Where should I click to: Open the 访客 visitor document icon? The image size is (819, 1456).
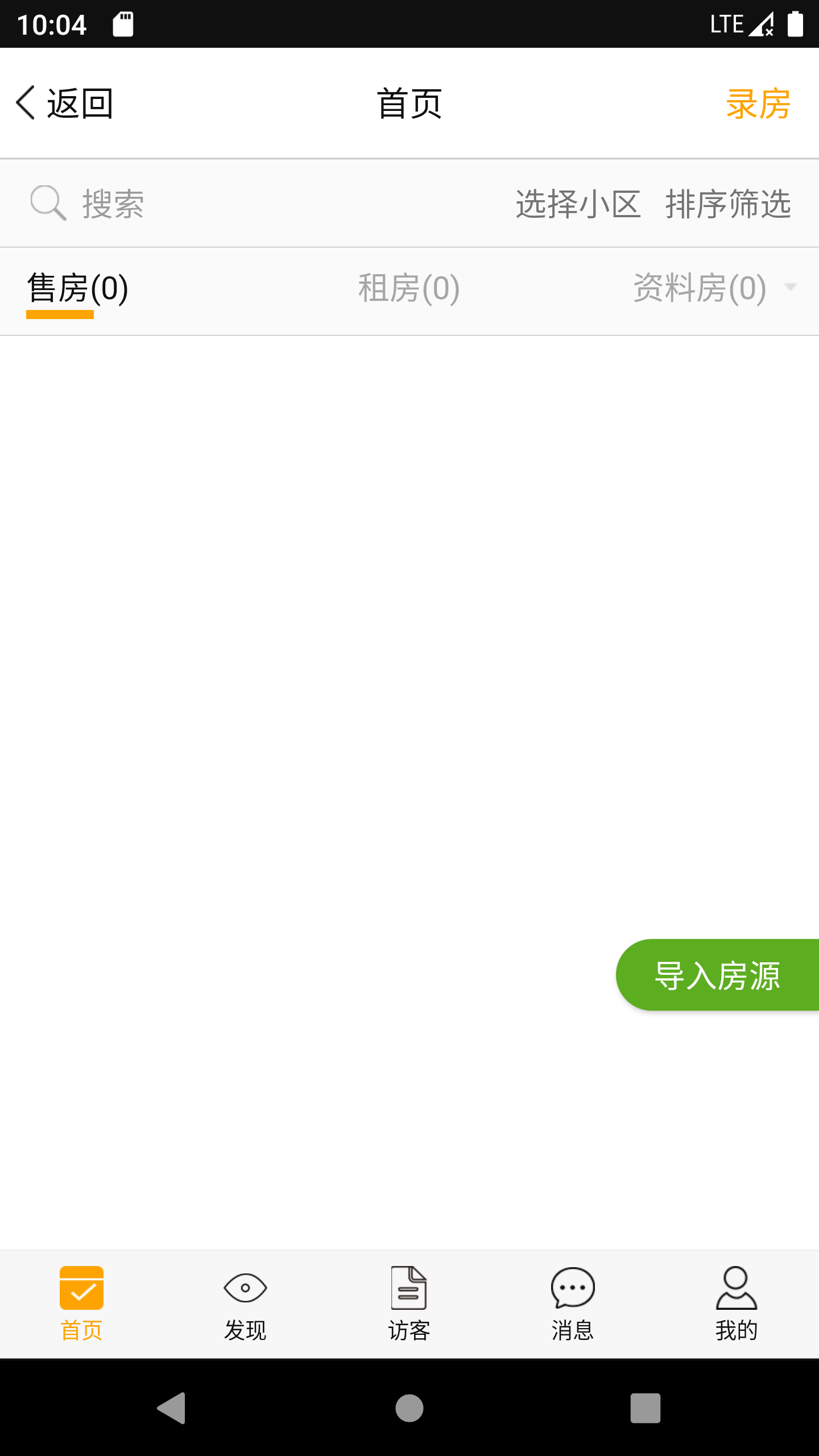point(409,1288)
